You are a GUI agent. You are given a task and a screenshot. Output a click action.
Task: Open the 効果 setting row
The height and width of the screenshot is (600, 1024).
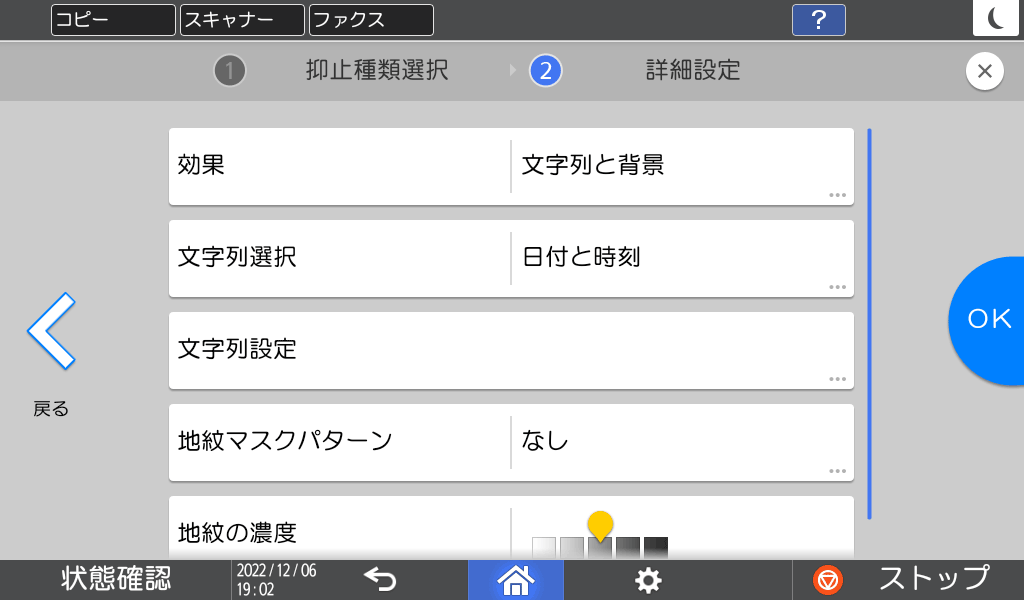click(x=511, y=166)
